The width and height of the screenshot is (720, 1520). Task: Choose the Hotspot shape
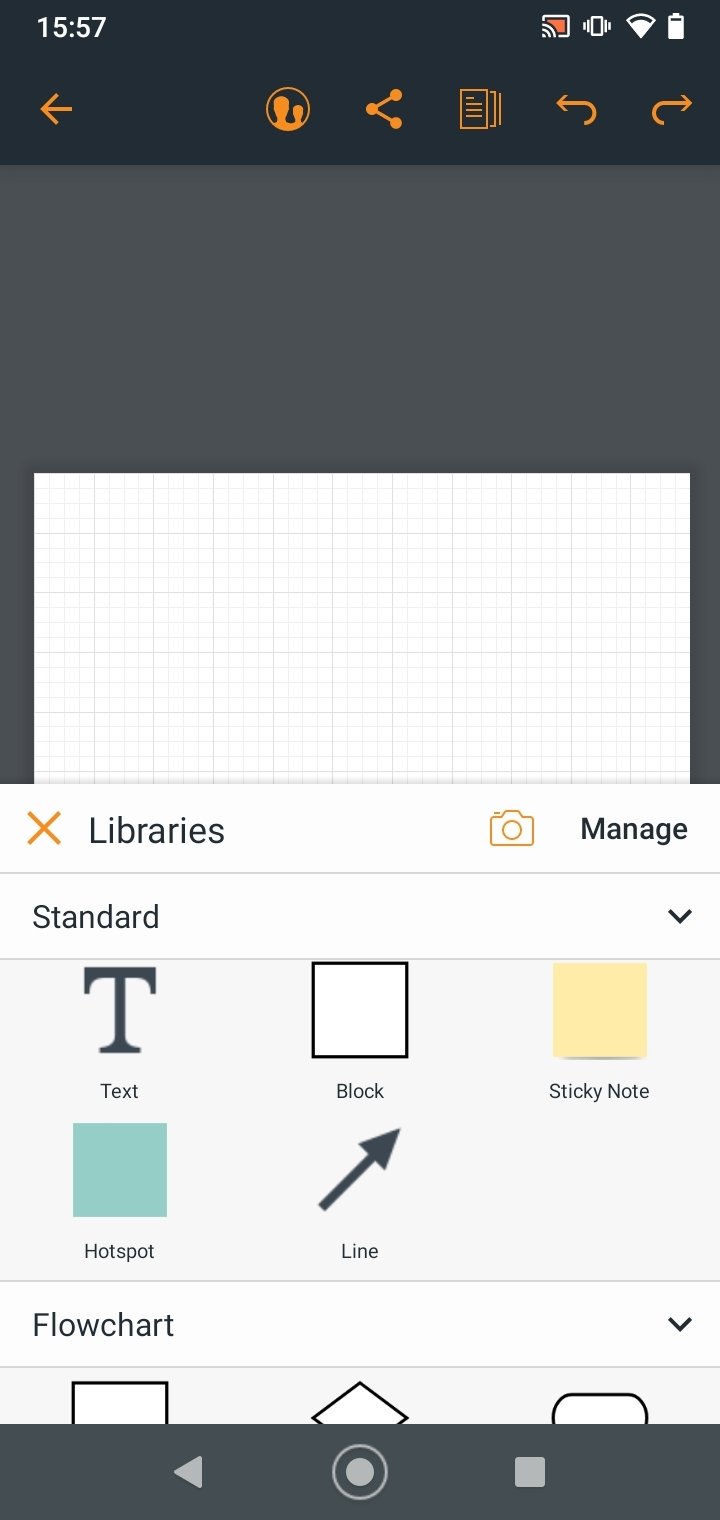[119, 1192]
